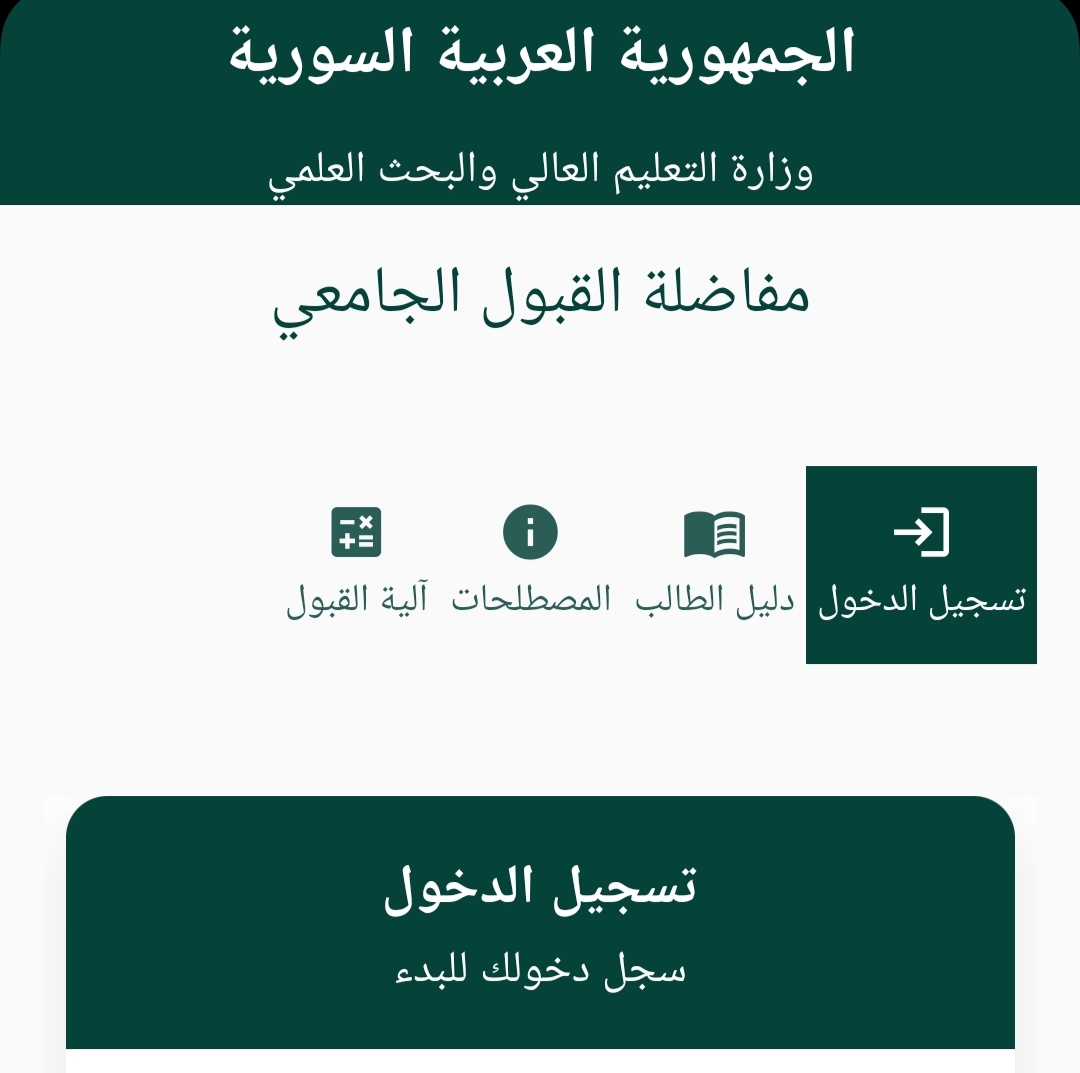1080x1073 pixels.
Task: Select the تسجيل الدخول tab
Action: pyautogui.click(x=921, y=564)
